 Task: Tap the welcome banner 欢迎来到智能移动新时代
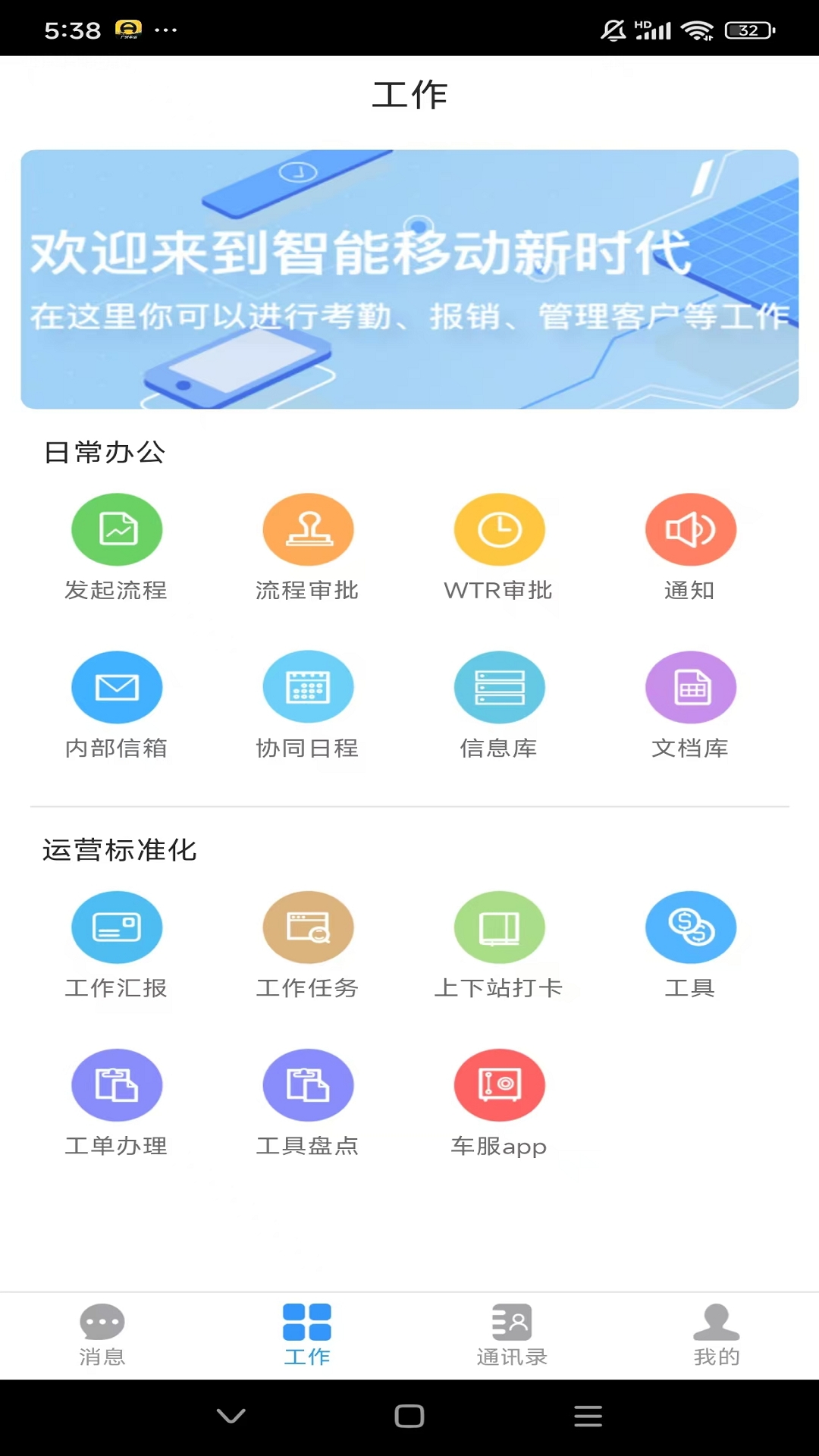(x=409, y=279)
